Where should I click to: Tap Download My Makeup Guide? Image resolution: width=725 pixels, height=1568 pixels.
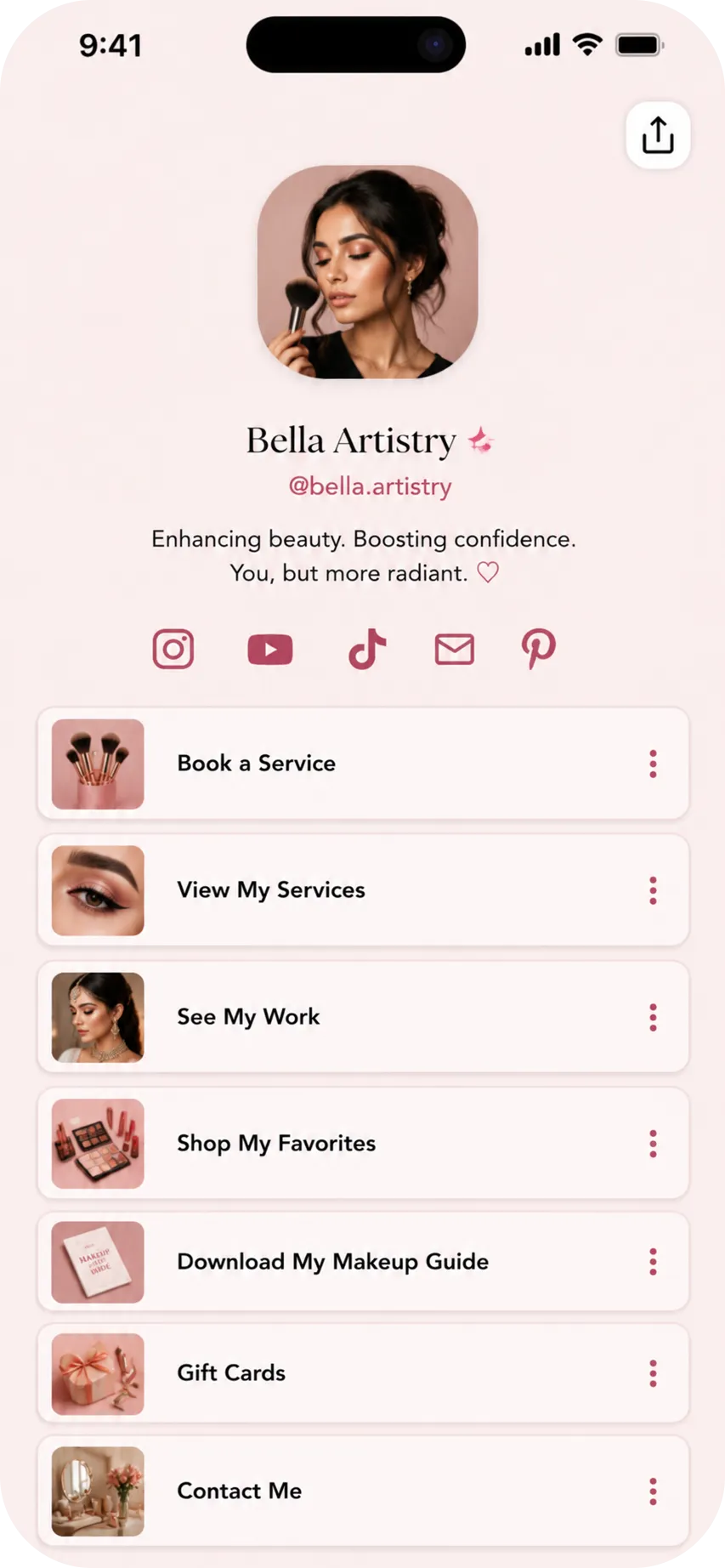click(x=363, y=1262)
